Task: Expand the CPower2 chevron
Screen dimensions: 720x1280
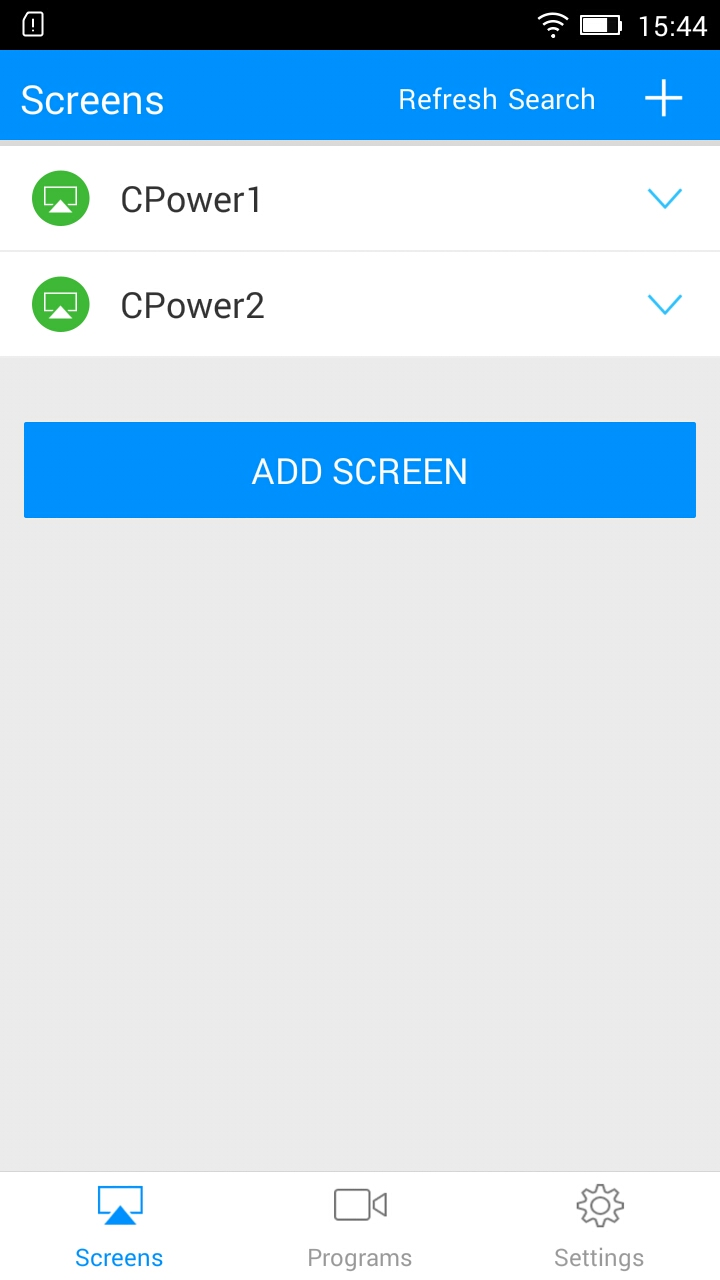Action: coord(664,304)
